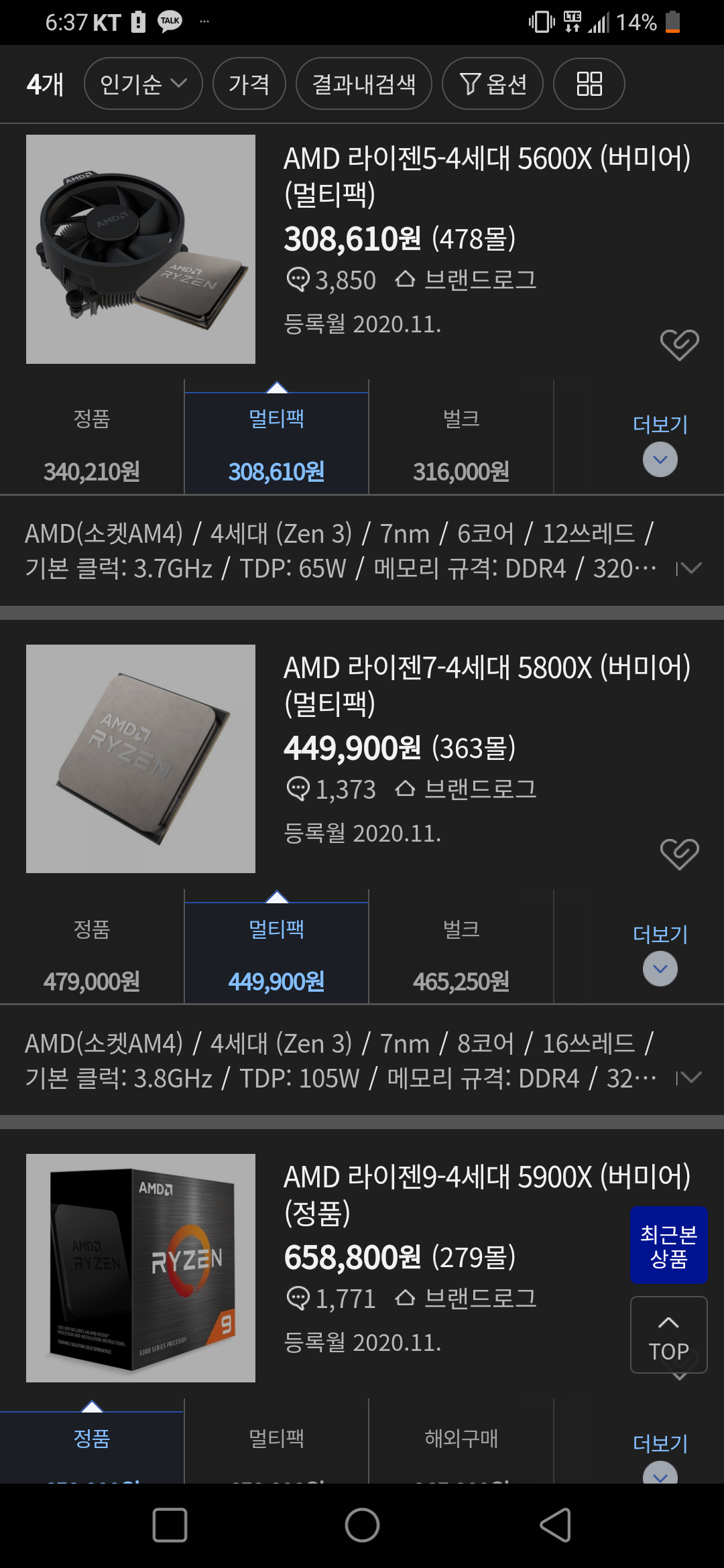Tap the 가격 filter chip
Viewport: 724px width, 1568px height.
[x=249, y=84]
